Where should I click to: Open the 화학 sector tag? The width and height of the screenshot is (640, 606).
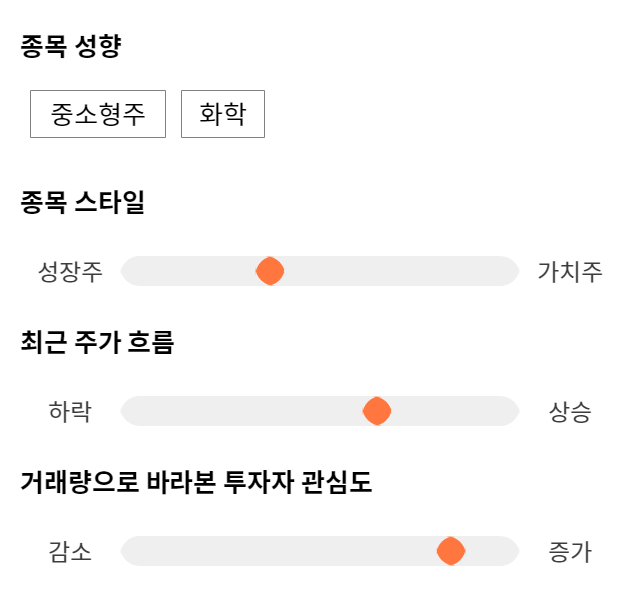pos(223,114)
